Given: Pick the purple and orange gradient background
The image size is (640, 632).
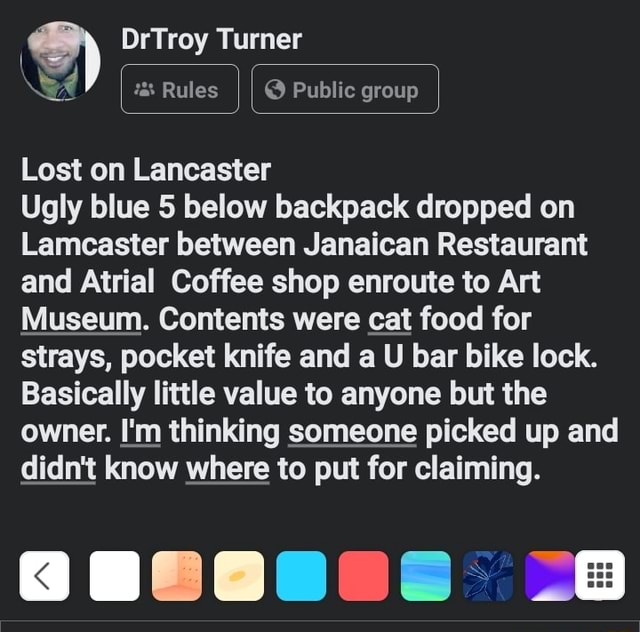Looking at the screenshot, I should 549,576.
